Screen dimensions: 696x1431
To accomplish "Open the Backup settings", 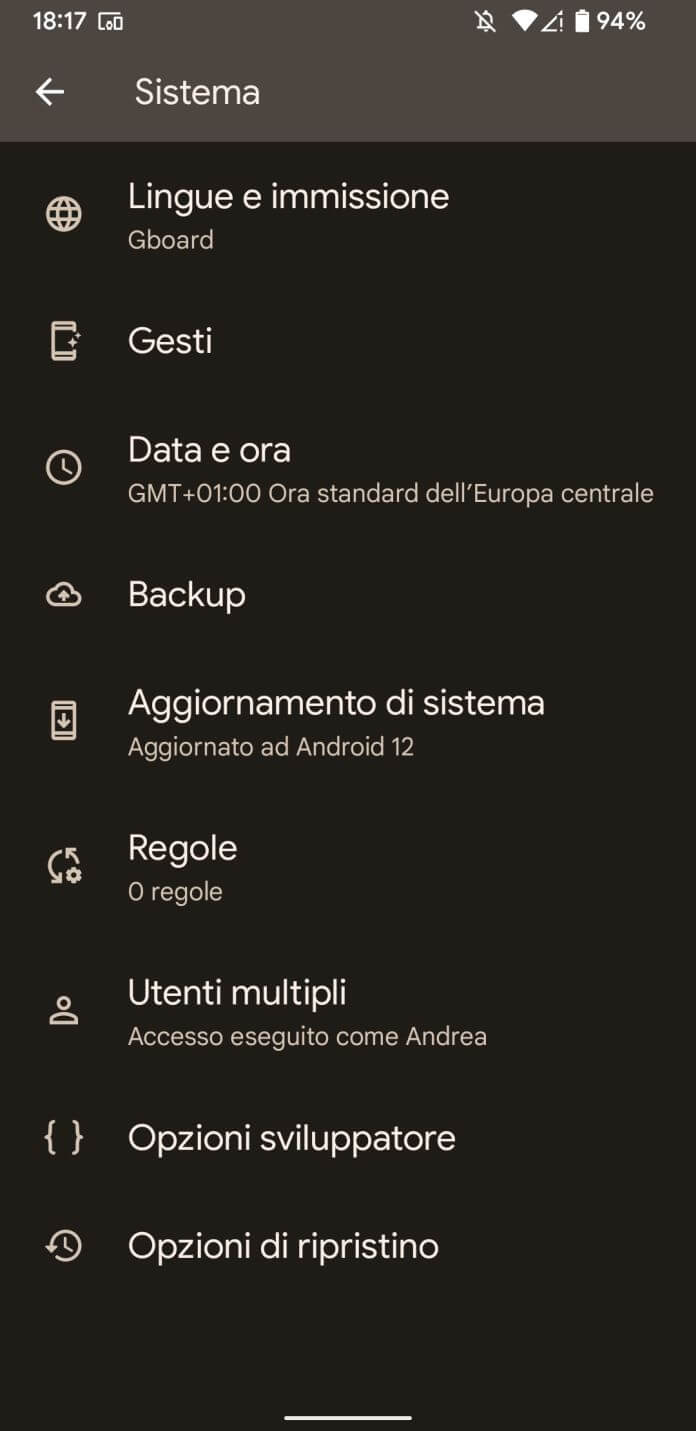I will (x=348, y=595).
